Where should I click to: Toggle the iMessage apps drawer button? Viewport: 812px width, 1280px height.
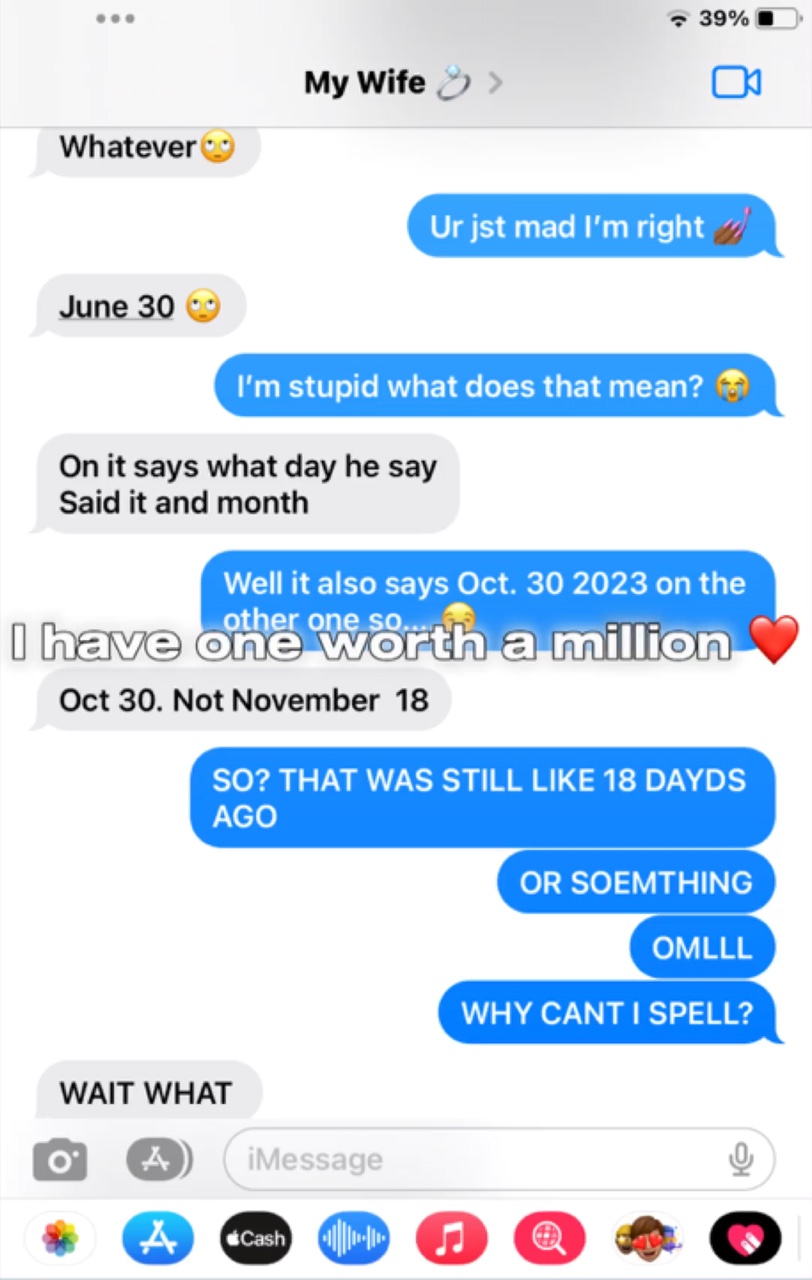[x=158, y=1160]
